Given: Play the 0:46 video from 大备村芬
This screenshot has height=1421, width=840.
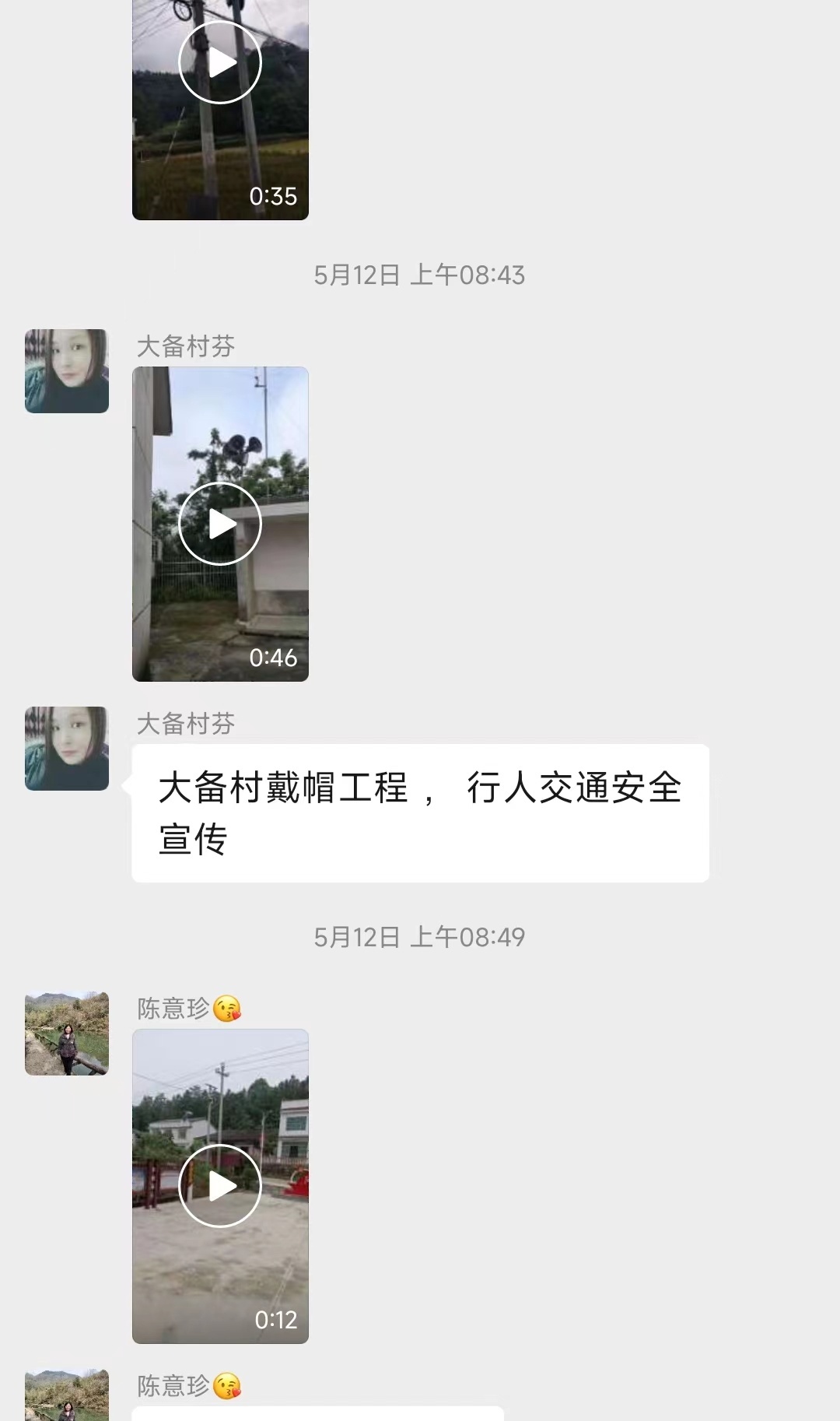Looking at the screenshot, I should (220, 524).
